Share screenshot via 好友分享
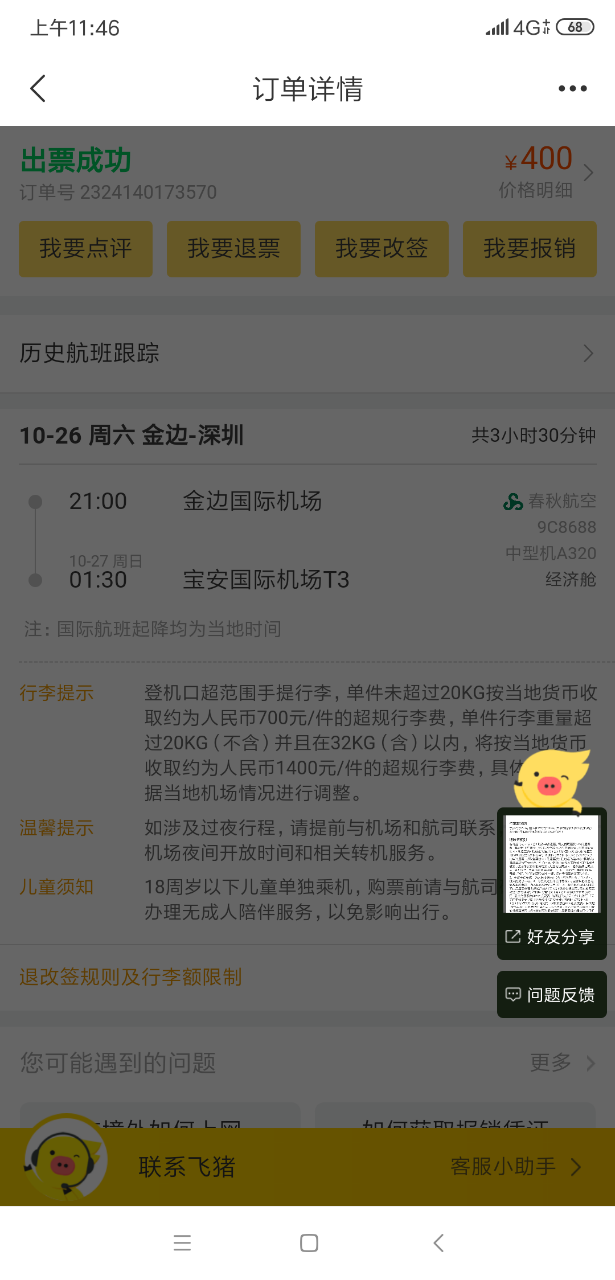 pyautogui.click(x=552, y=937)
